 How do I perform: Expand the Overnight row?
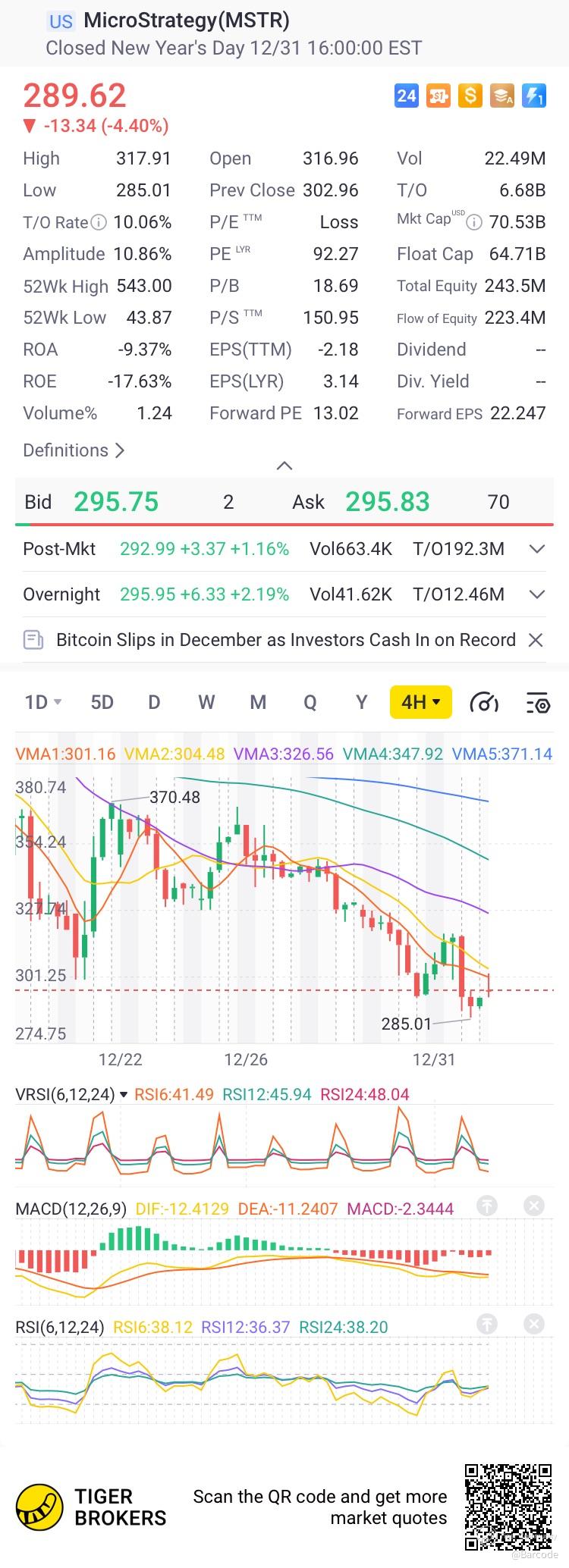[x=537, y=594]
